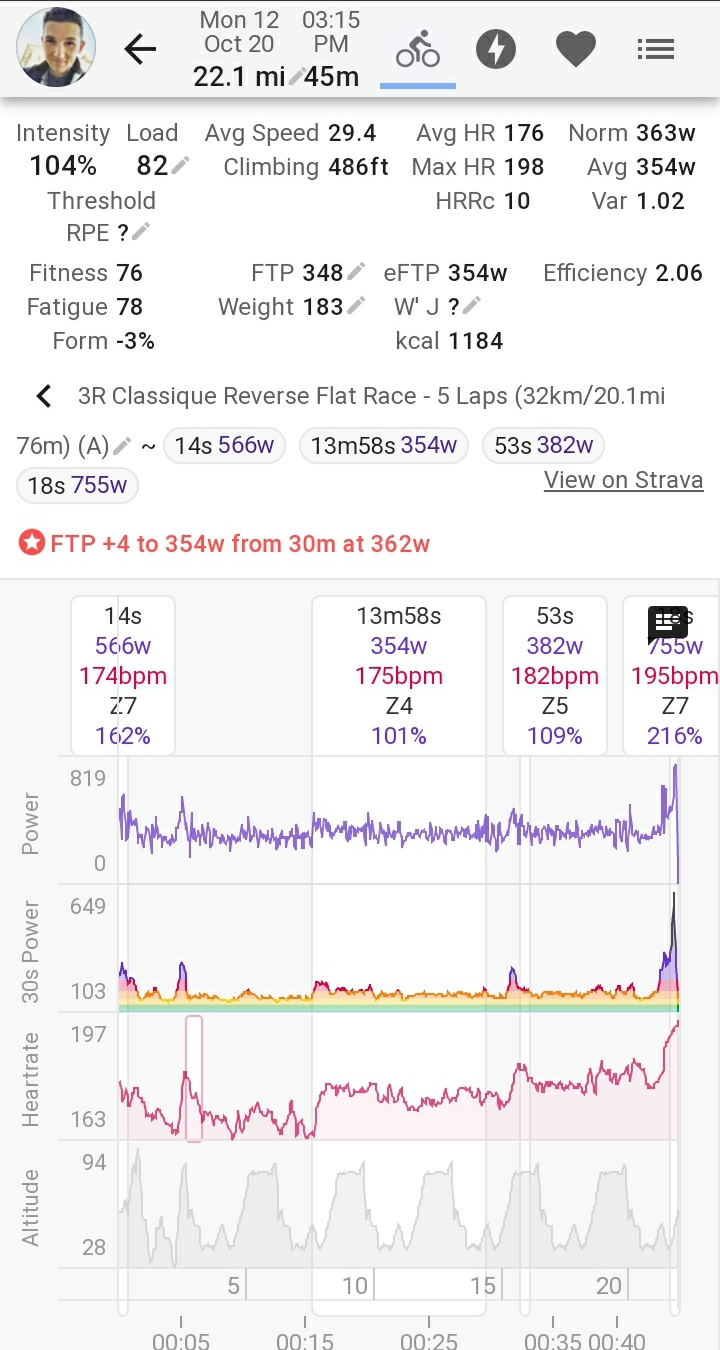720x1350 pixels.
Task: Select the 18s 755w interval chip
Action: coord(78,486)
